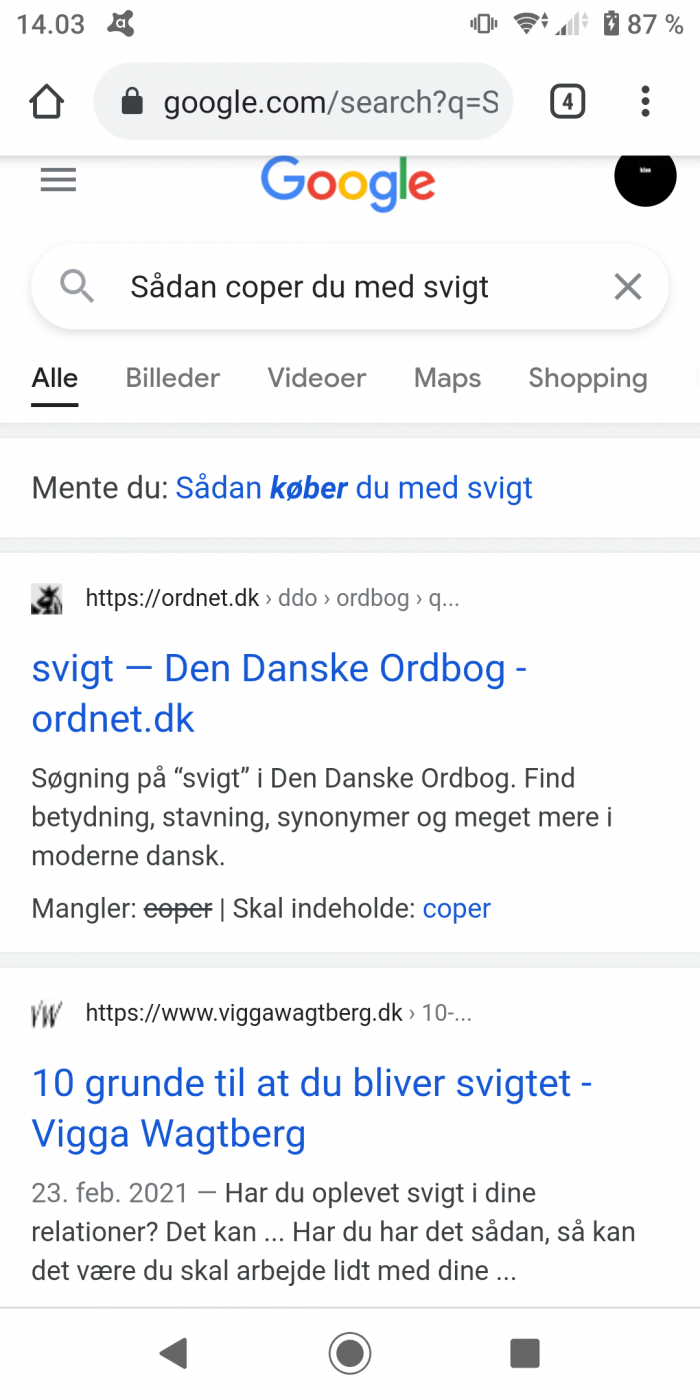Open the tab switcher showing 4 tabs

(x=567, y=102)
